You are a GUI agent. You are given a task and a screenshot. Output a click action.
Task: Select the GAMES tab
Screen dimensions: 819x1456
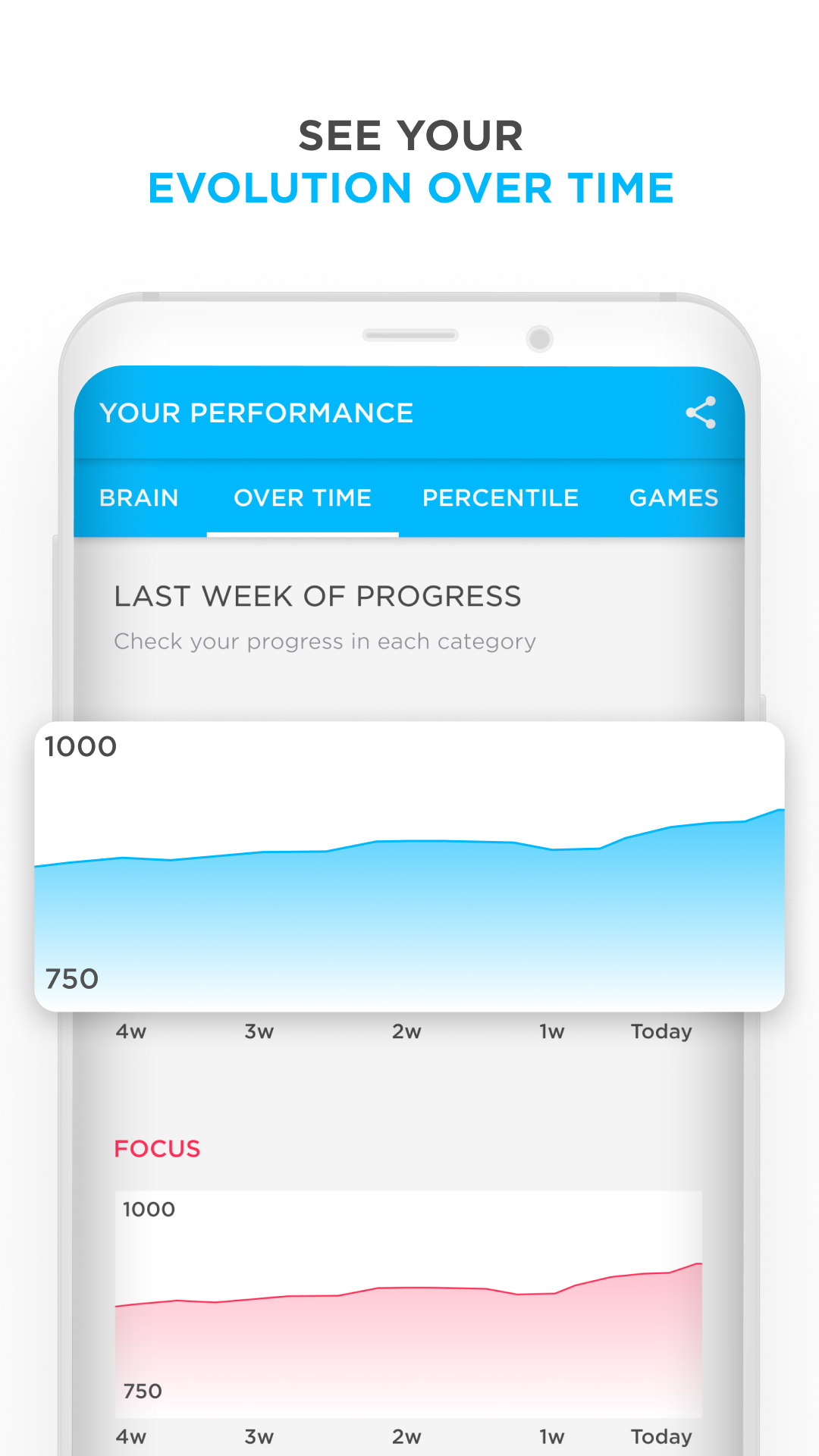[673, 498]
